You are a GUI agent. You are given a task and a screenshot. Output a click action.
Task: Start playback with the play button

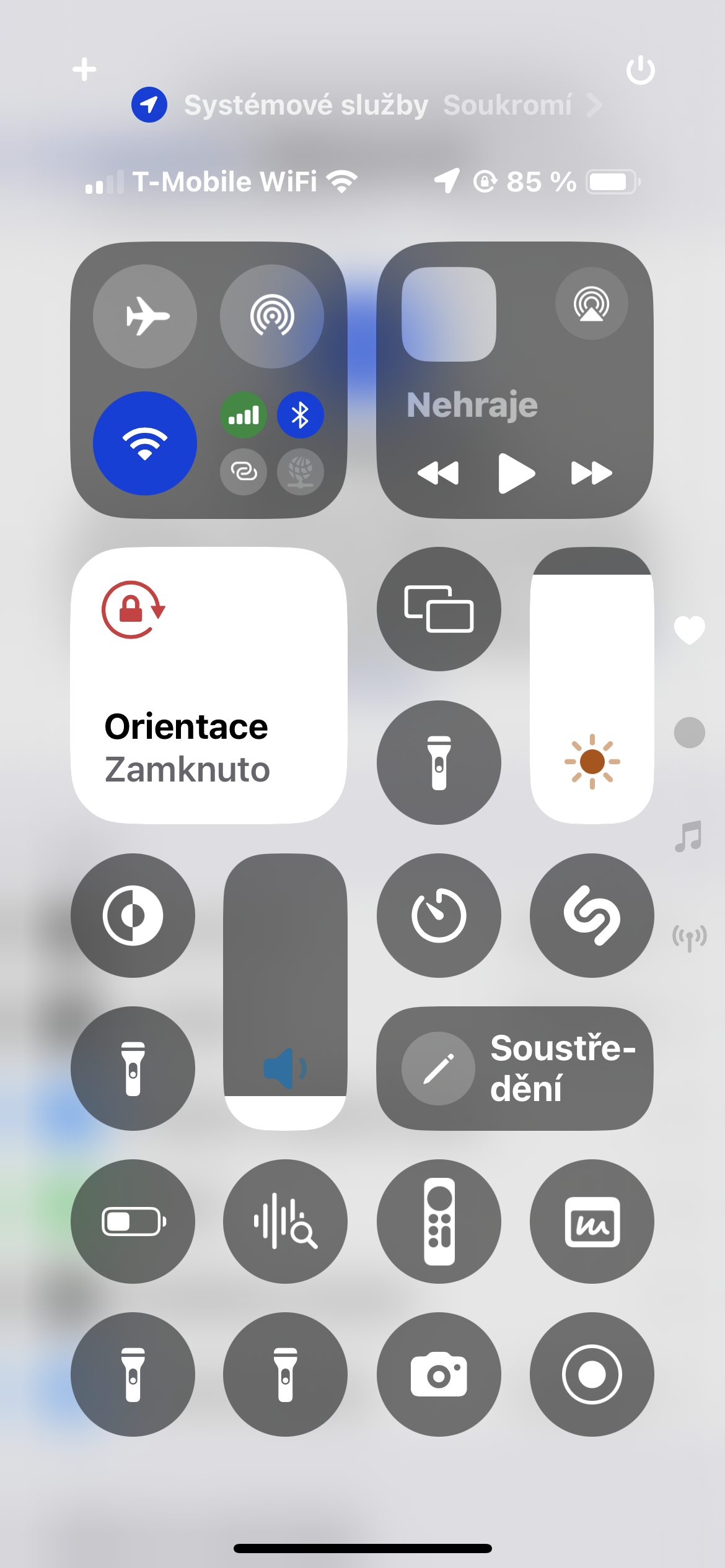[516, 474]
